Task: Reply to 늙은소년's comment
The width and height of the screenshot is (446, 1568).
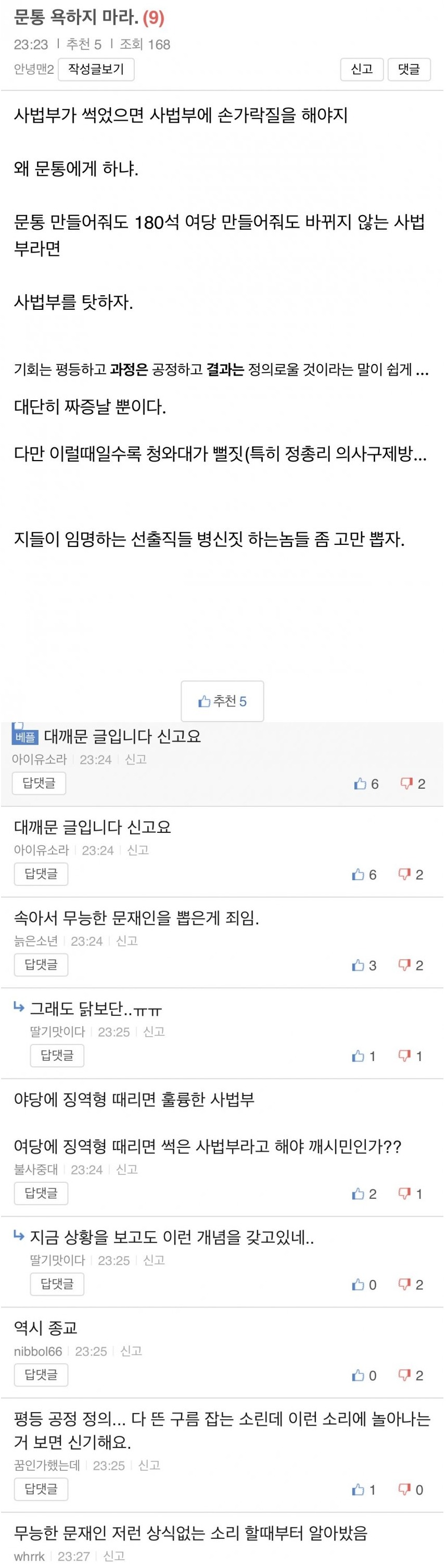Action: (x=41, y=964)
